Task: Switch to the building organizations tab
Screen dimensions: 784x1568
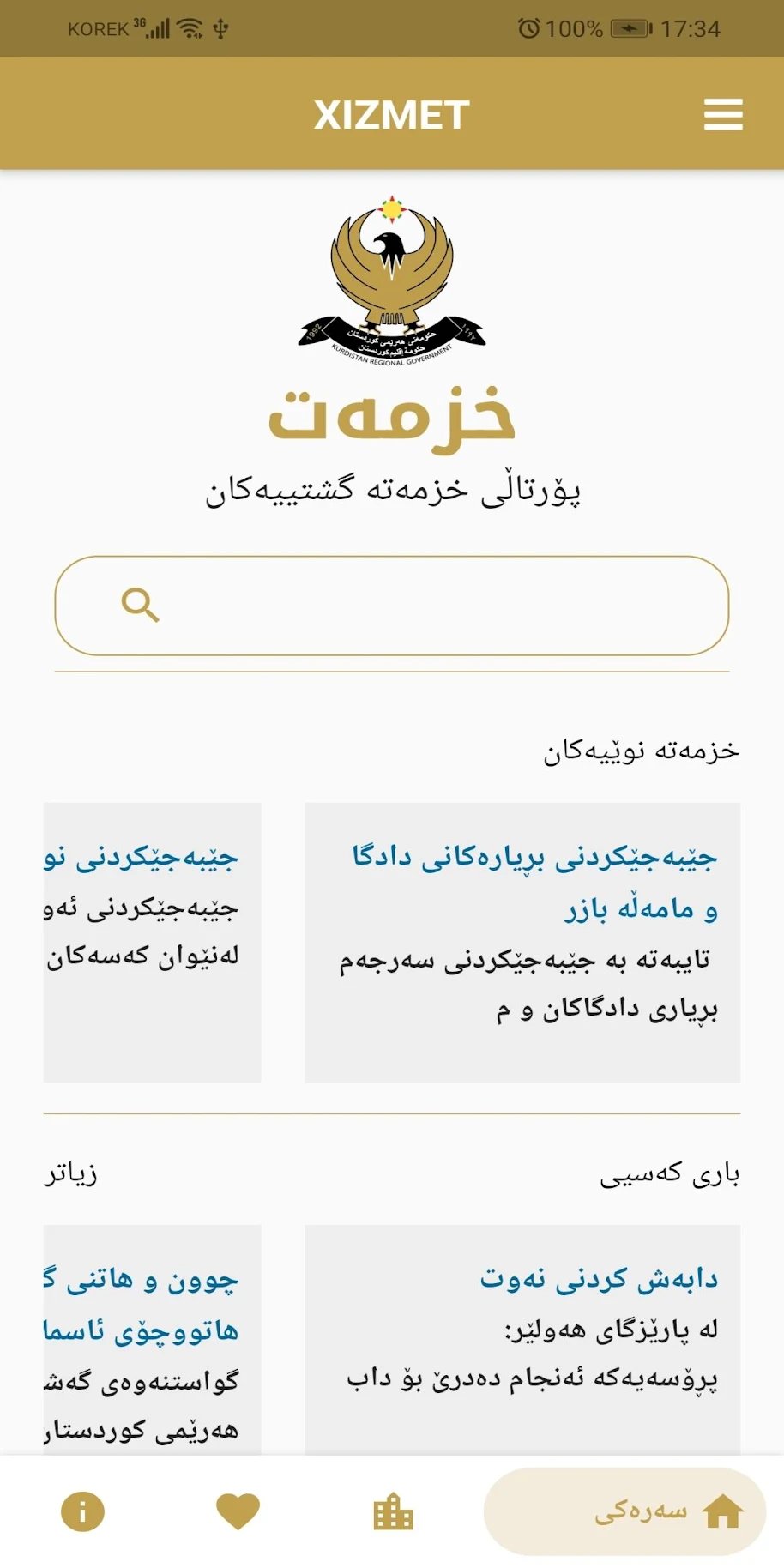Action: pyautogui.click(x=393, y=1511)
